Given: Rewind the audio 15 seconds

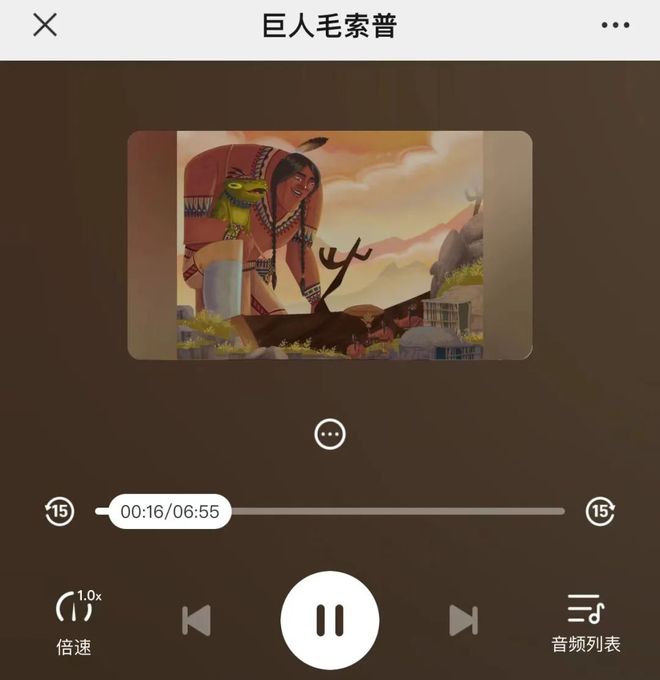Looking at the screenshot, I should [x=59, y=511].
